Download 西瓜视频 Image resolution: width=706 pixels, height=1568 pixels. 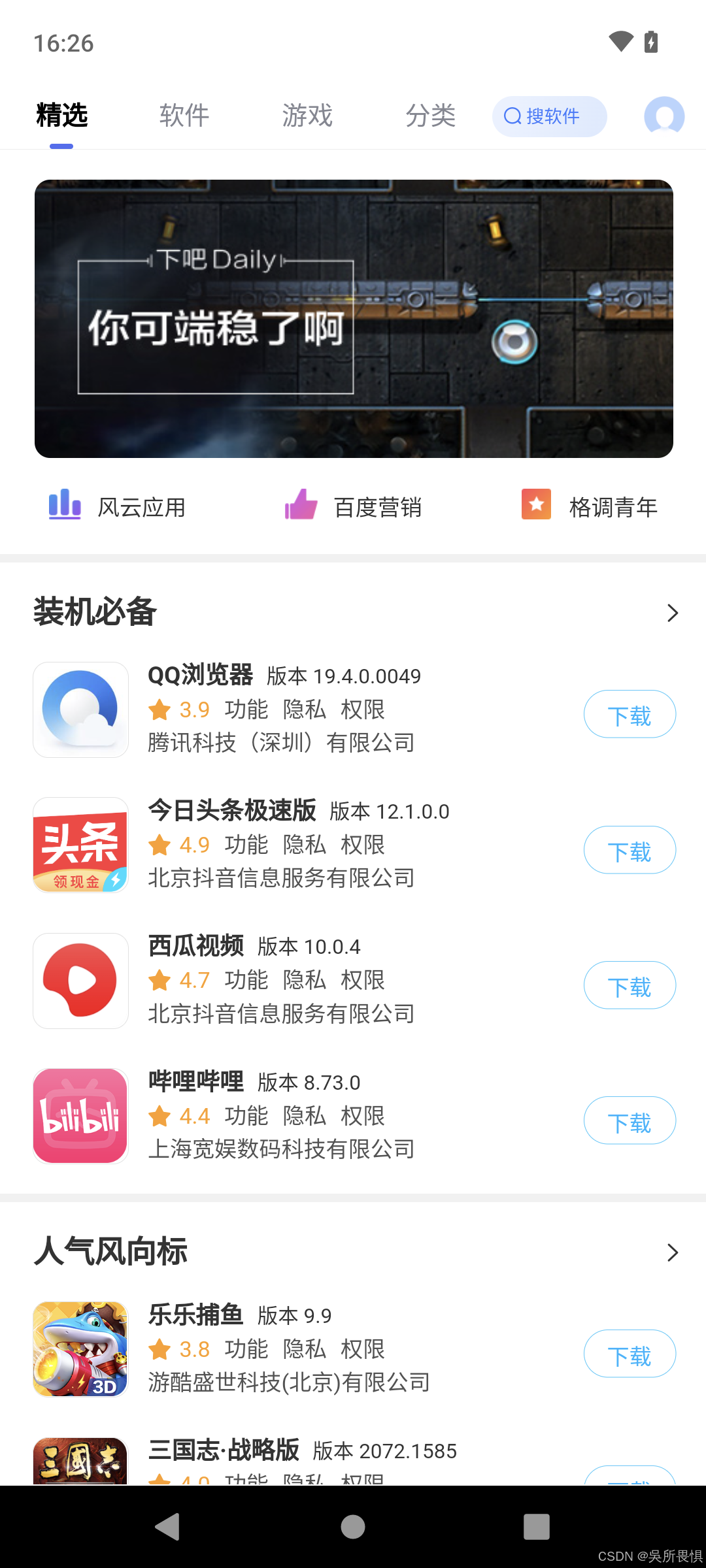pos(629,985)
